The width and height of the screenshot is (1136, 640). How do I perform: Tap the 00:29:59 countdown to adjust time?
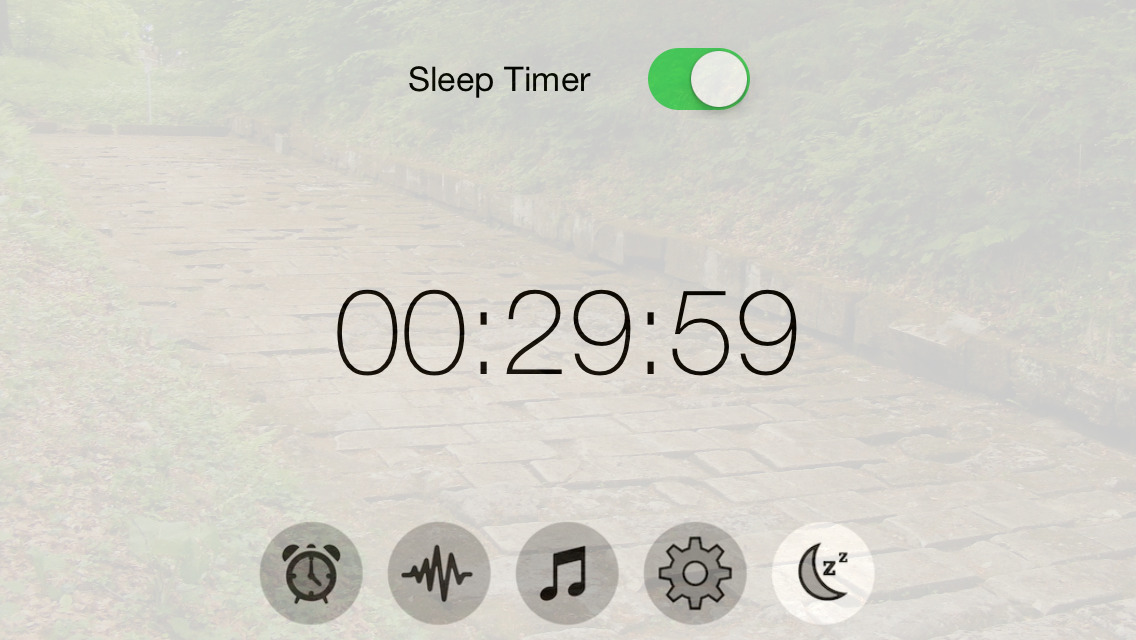566,335
